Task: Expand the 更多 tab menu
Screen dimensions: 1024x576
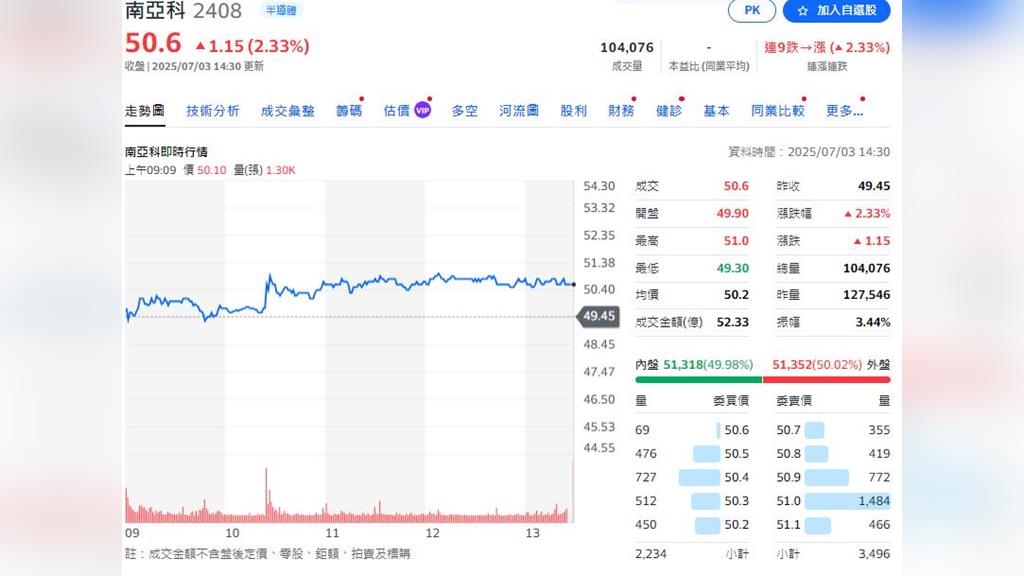Action: pos(843,111)
